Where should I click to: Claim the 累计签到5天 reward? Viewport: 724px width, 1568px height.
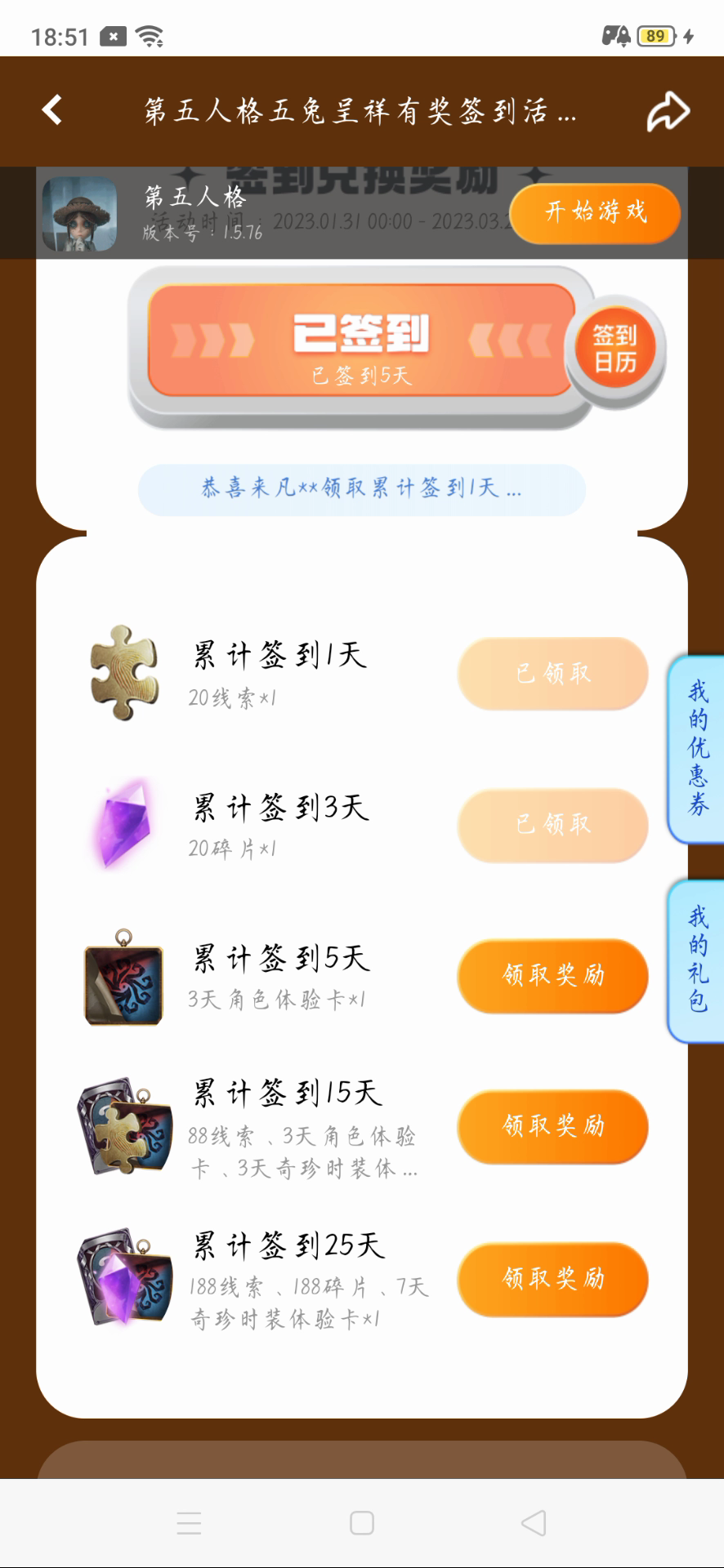point(552,975)
